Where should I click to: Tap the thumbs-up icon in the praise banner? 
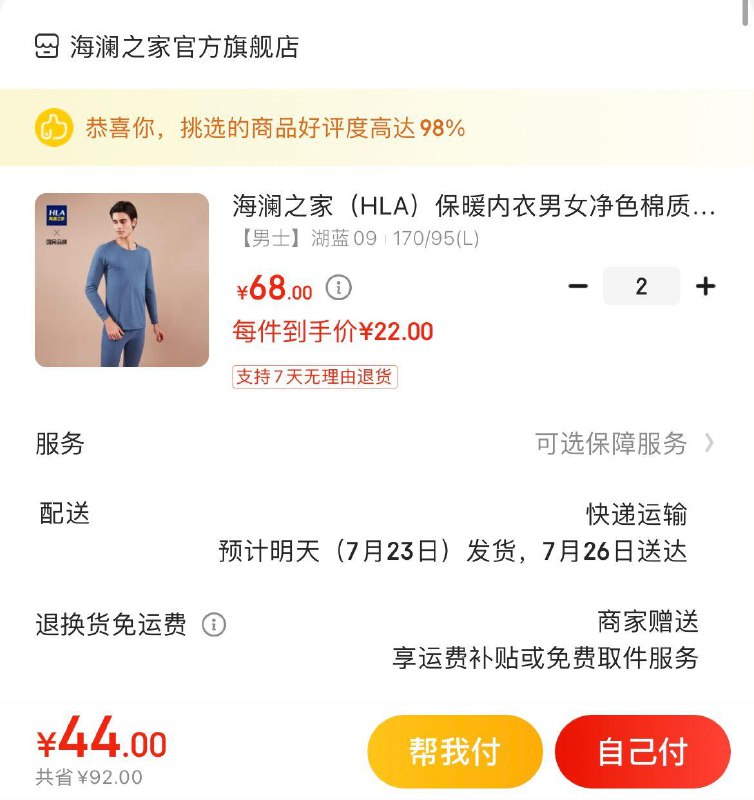click(56, 124)
